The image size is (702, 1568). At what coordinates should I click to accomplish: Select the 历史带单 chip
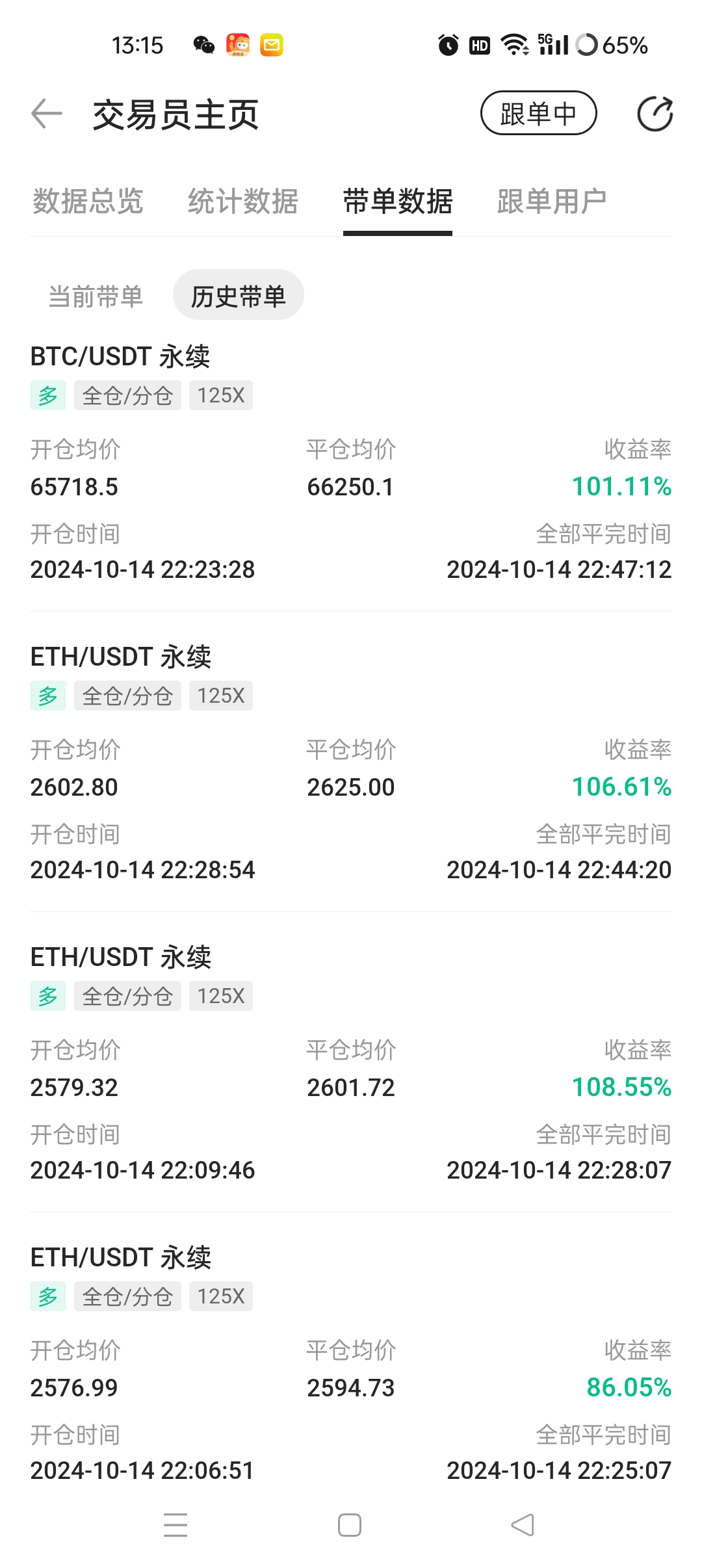tap(239, 295)
